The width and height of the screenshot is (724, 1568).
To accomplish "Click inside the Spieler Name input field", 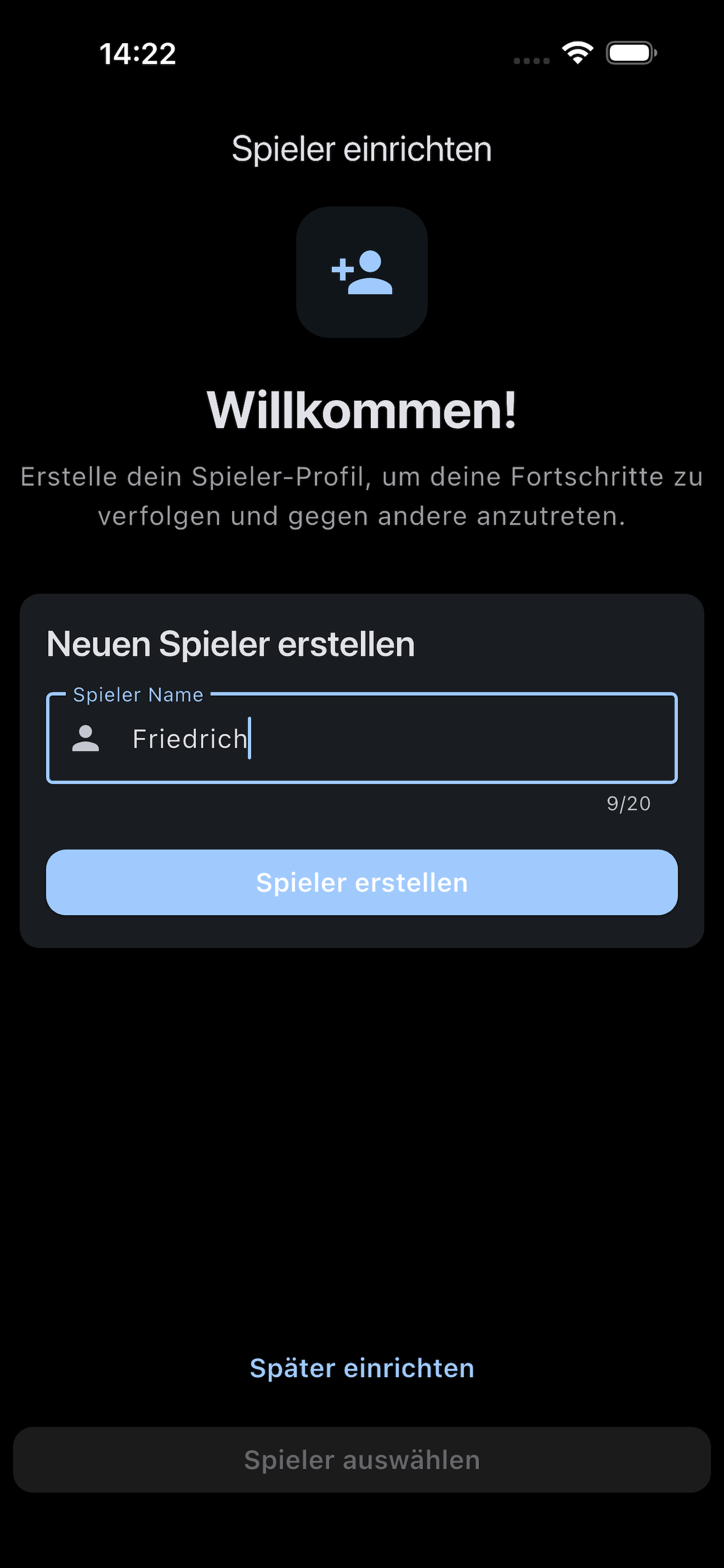I will pos(361,738).
